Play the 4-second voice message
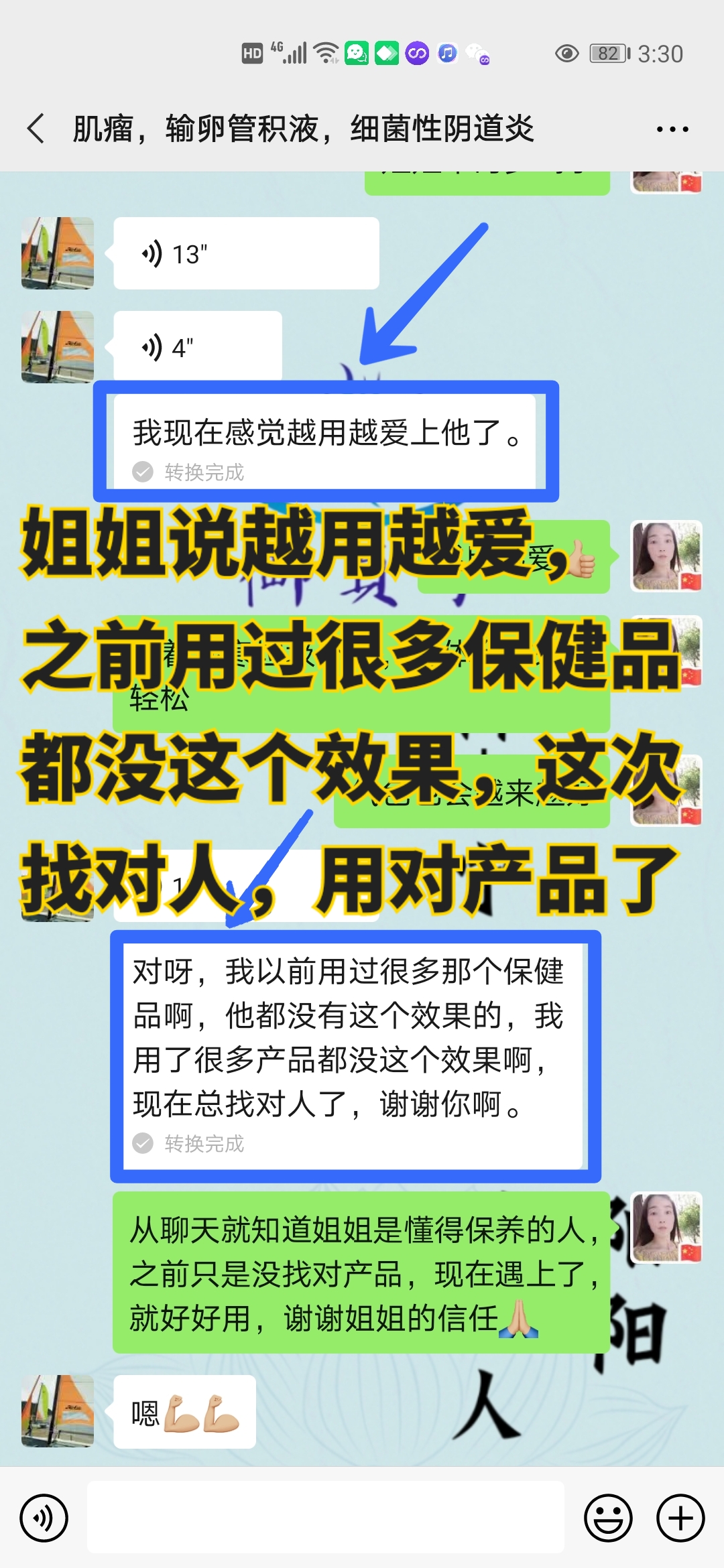This screenshot has height=1568, width=724. pos(197,347)
